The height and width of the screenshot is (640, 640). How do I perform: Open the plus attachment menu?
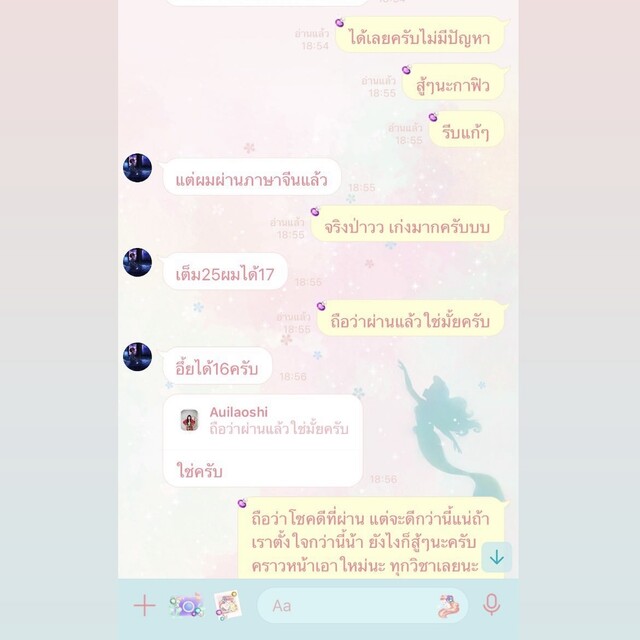[144, 605]
